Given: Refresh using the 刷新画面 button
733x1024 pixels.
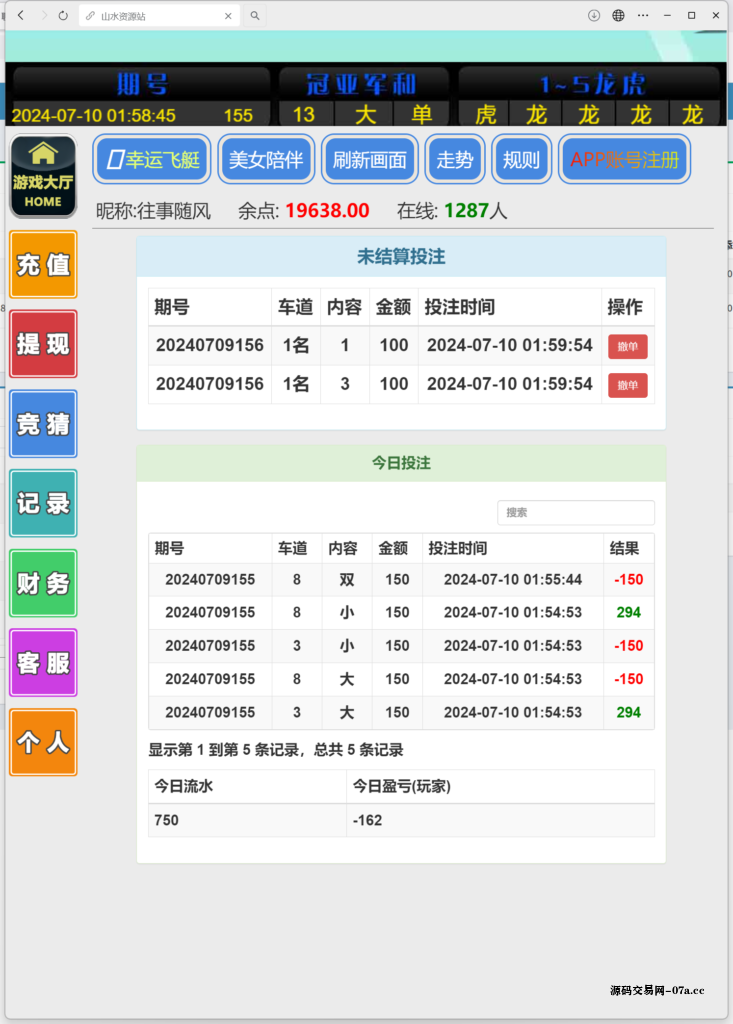Looking at the screenshot, I should pyautogui.click(x=372, y=158).
